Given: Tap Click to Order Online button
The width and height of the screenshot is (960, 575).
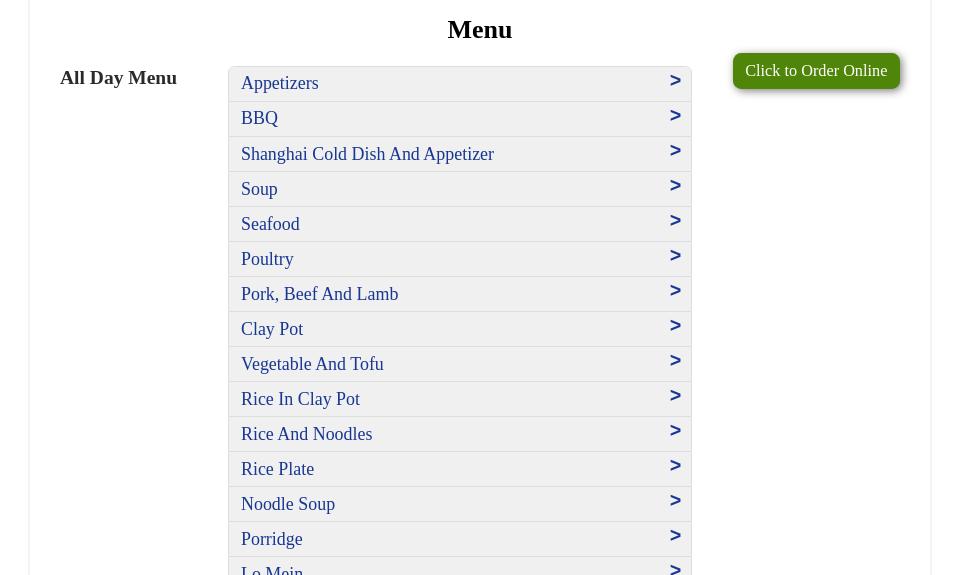Looking at the screenshot, I should click(x=816, y=71).
